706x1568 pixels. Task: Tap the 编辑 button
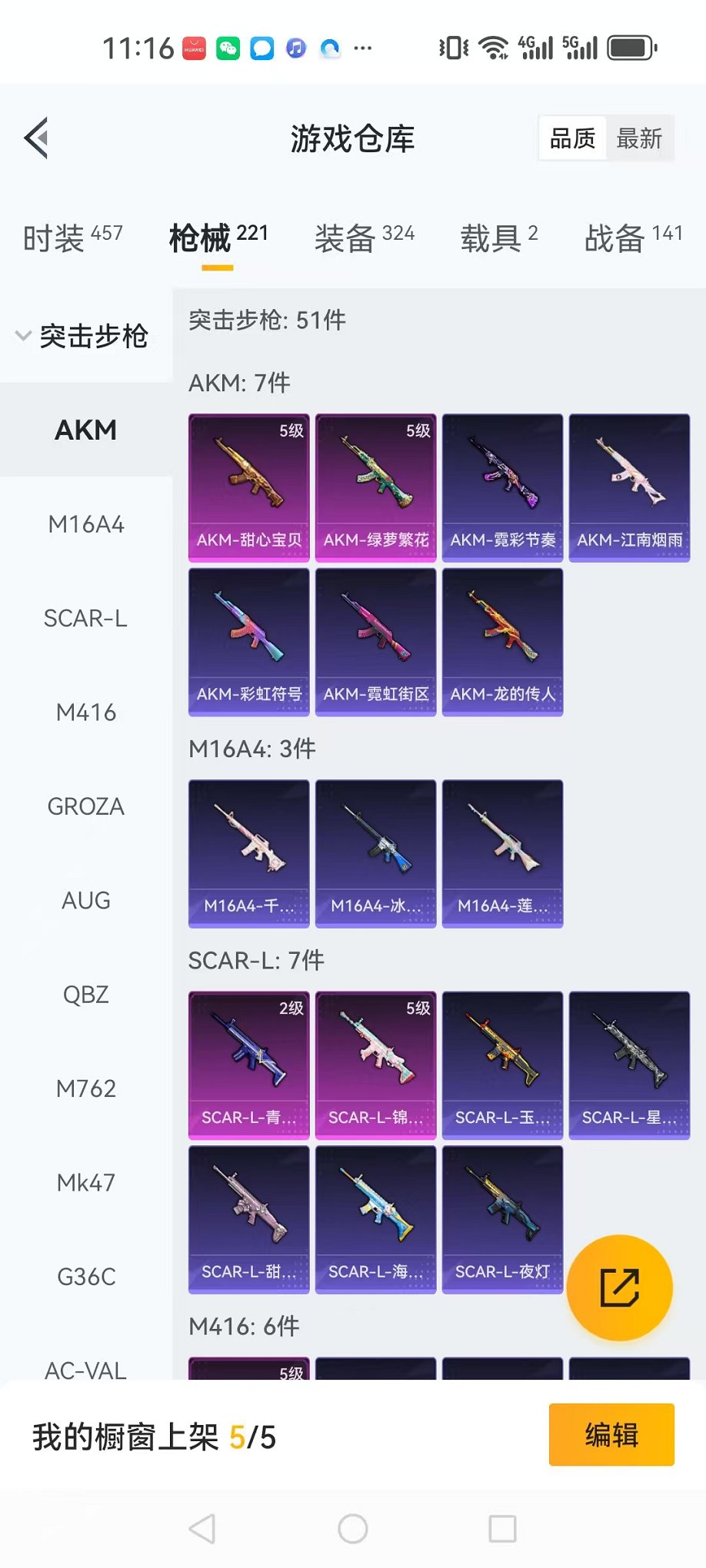pos(611,1435)
